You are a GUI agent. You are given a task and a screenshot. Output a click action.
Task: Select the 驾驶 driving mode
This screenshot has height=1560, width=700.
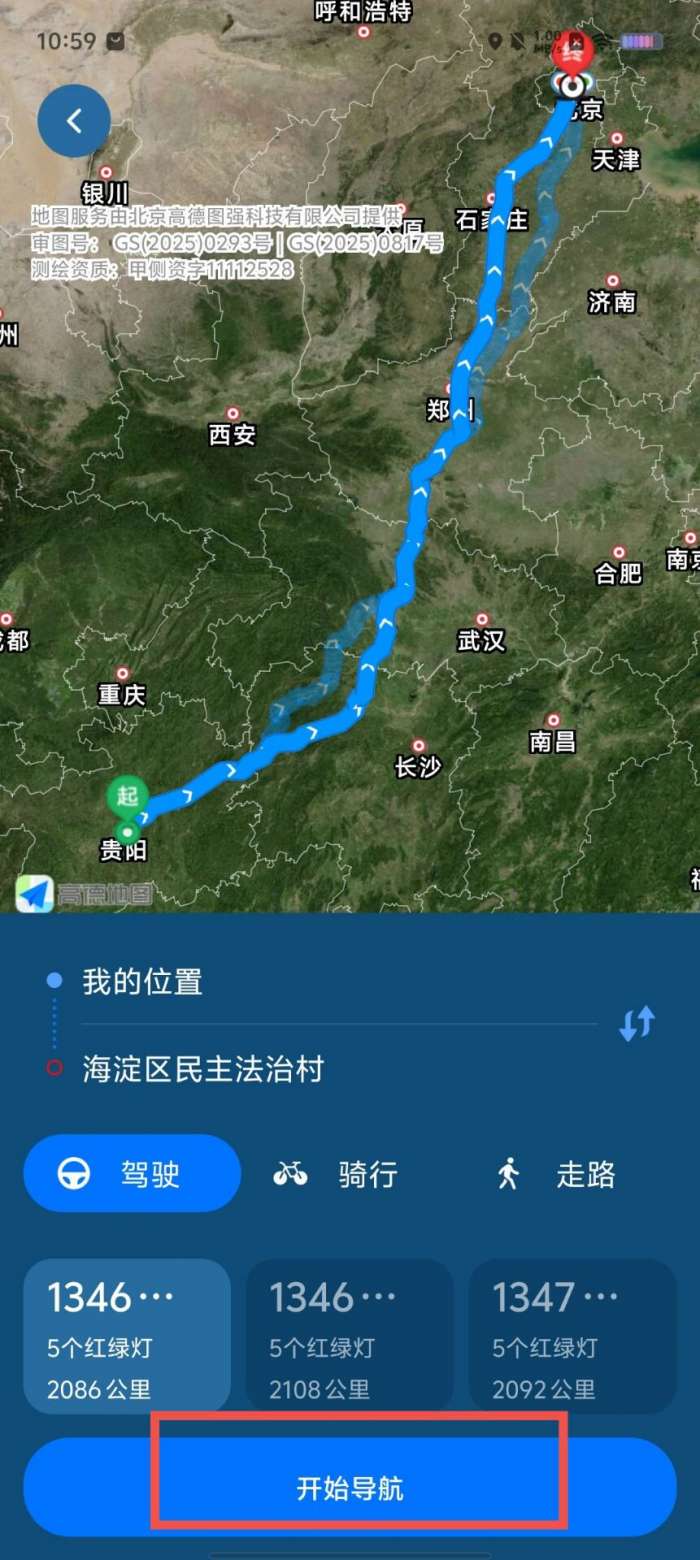[x=132, y=1173]
